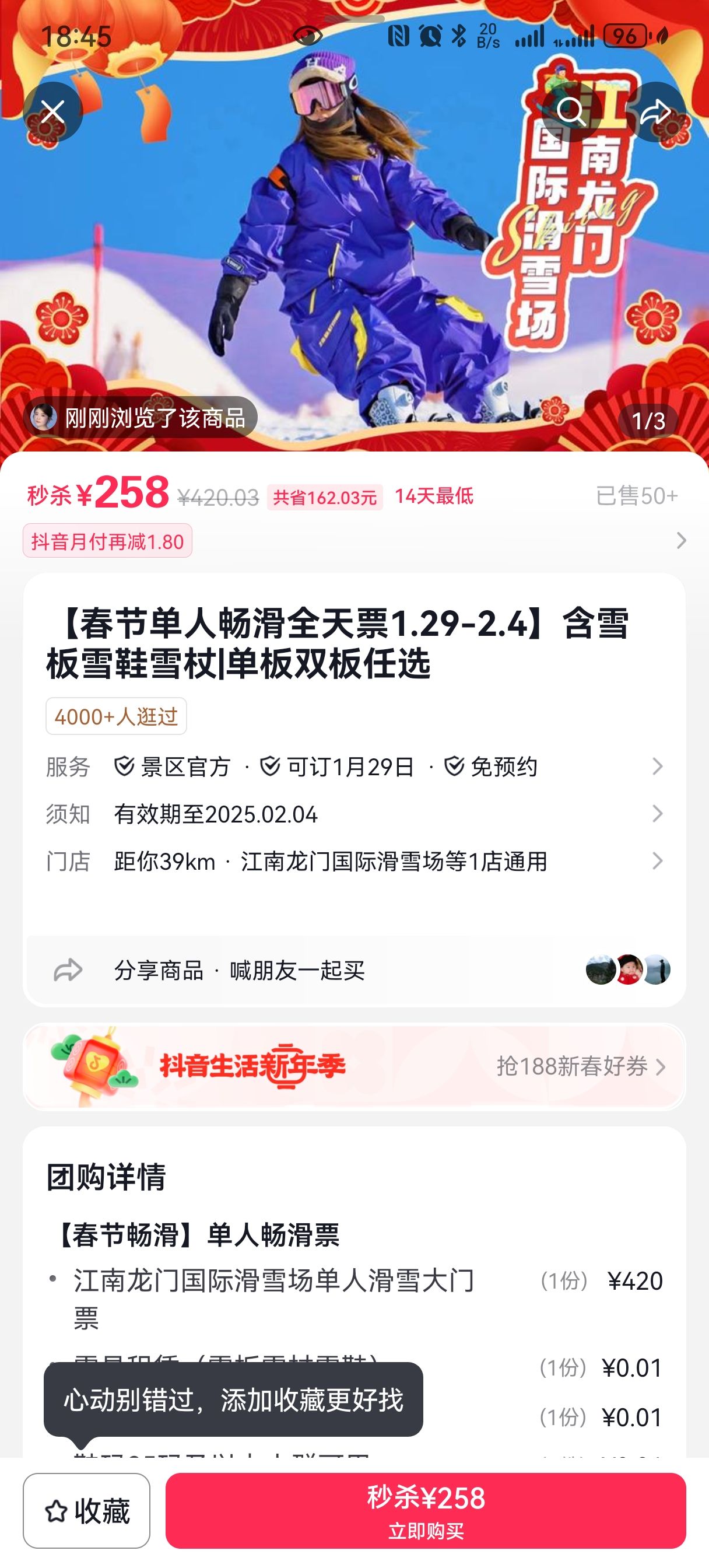Open the 门店 store location row
Image resolution: width=709 pixels, height=1568 pixels.
(x=354, y=862)
